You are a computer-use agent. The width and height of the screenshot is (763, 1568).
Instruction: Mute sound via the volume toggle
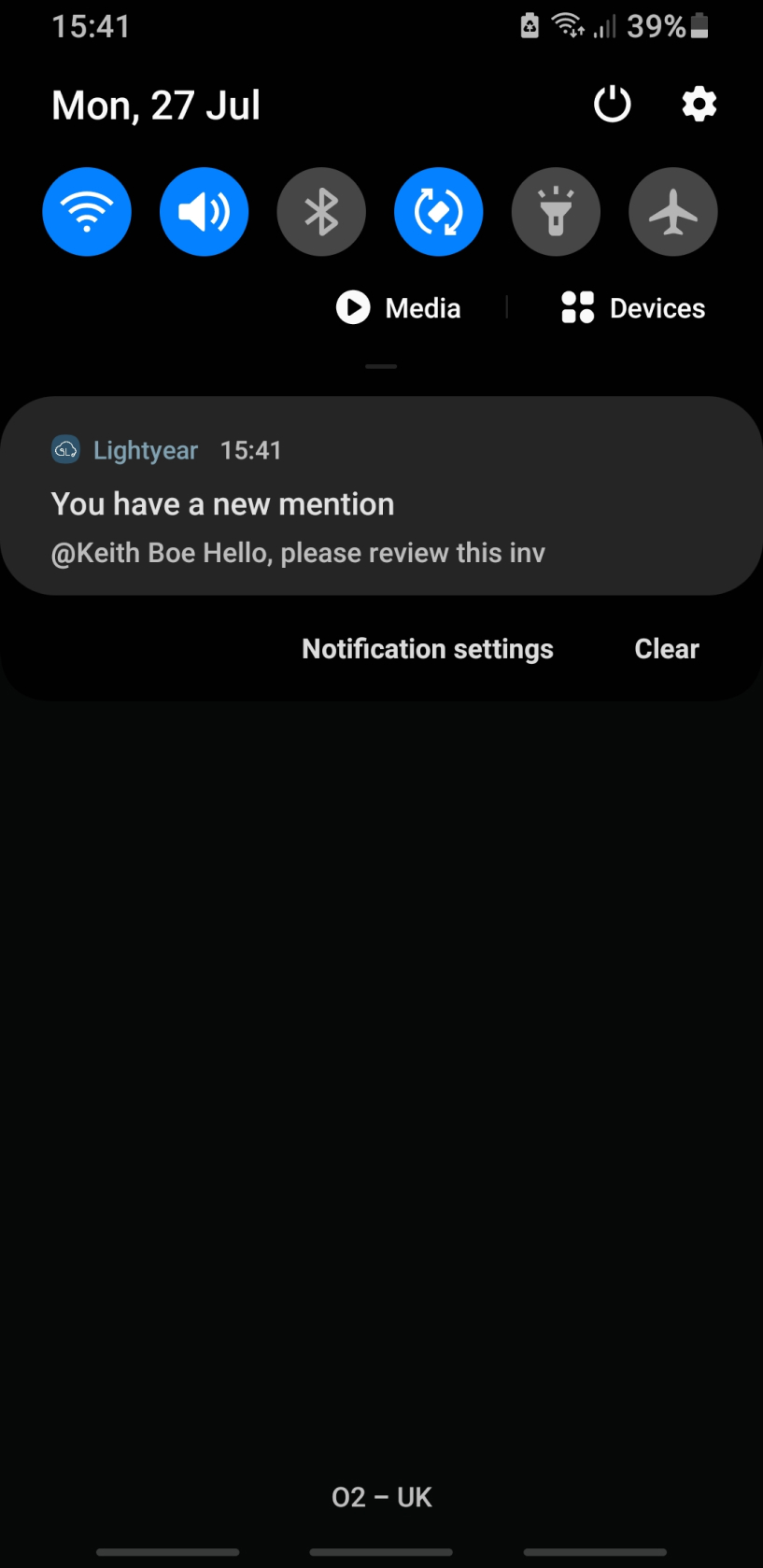point(204,211)
